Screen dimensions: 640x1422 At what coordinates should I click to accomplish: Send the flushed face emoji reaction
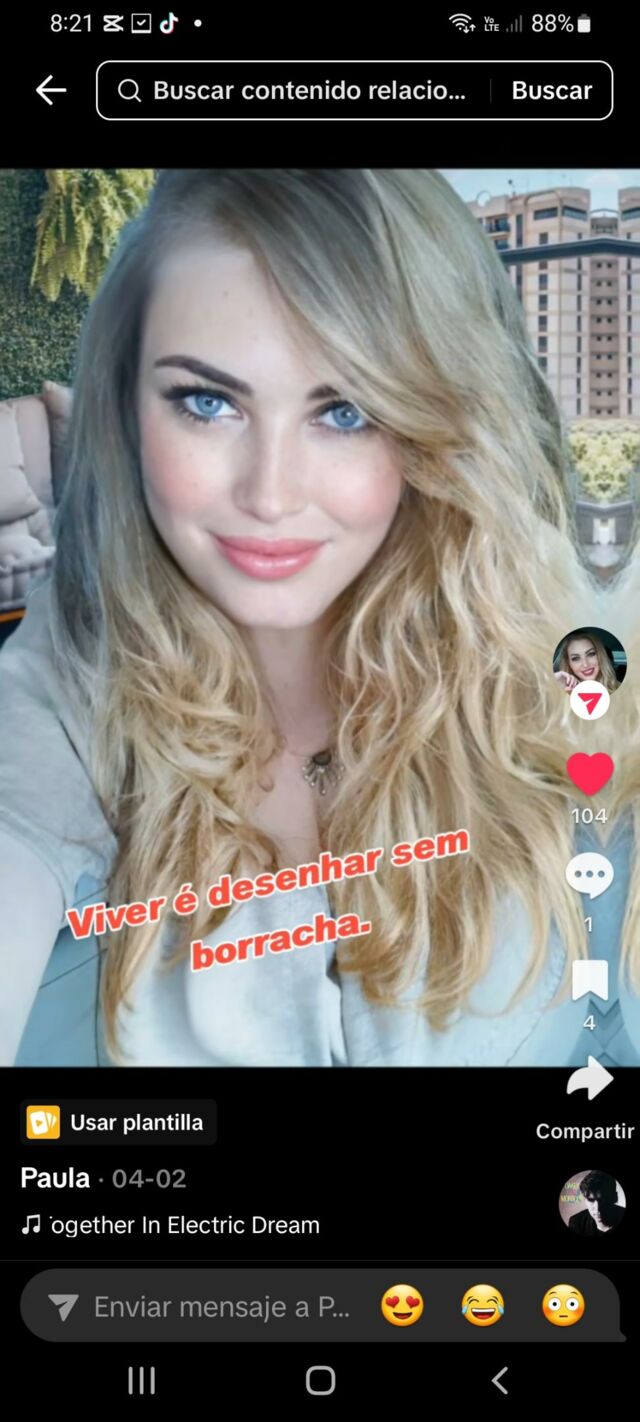click(x=563, y=1306)
